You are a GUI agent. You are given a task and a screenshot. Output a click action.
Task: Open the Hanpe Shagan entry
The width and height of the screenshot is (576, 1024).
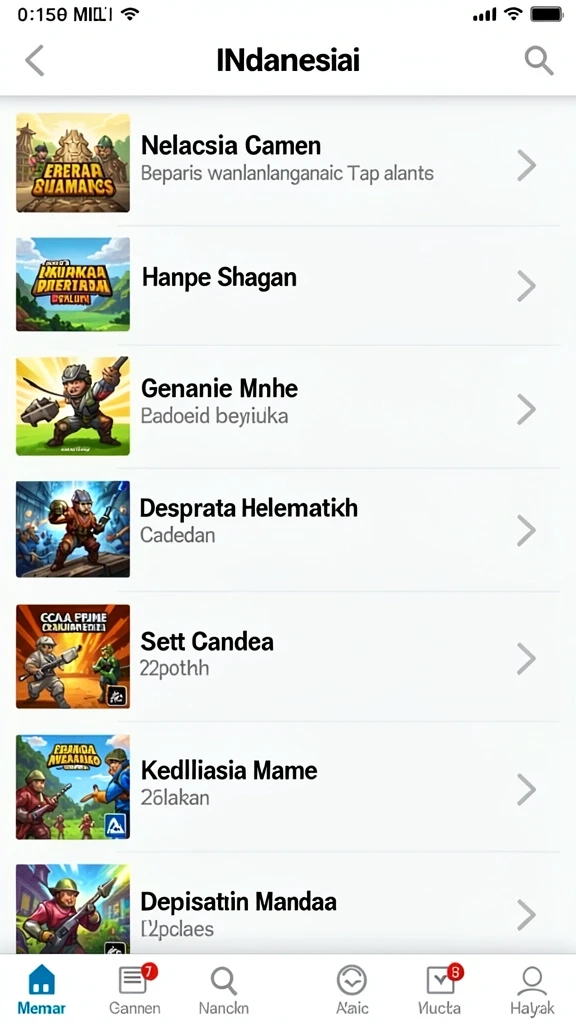coord(288,285)
